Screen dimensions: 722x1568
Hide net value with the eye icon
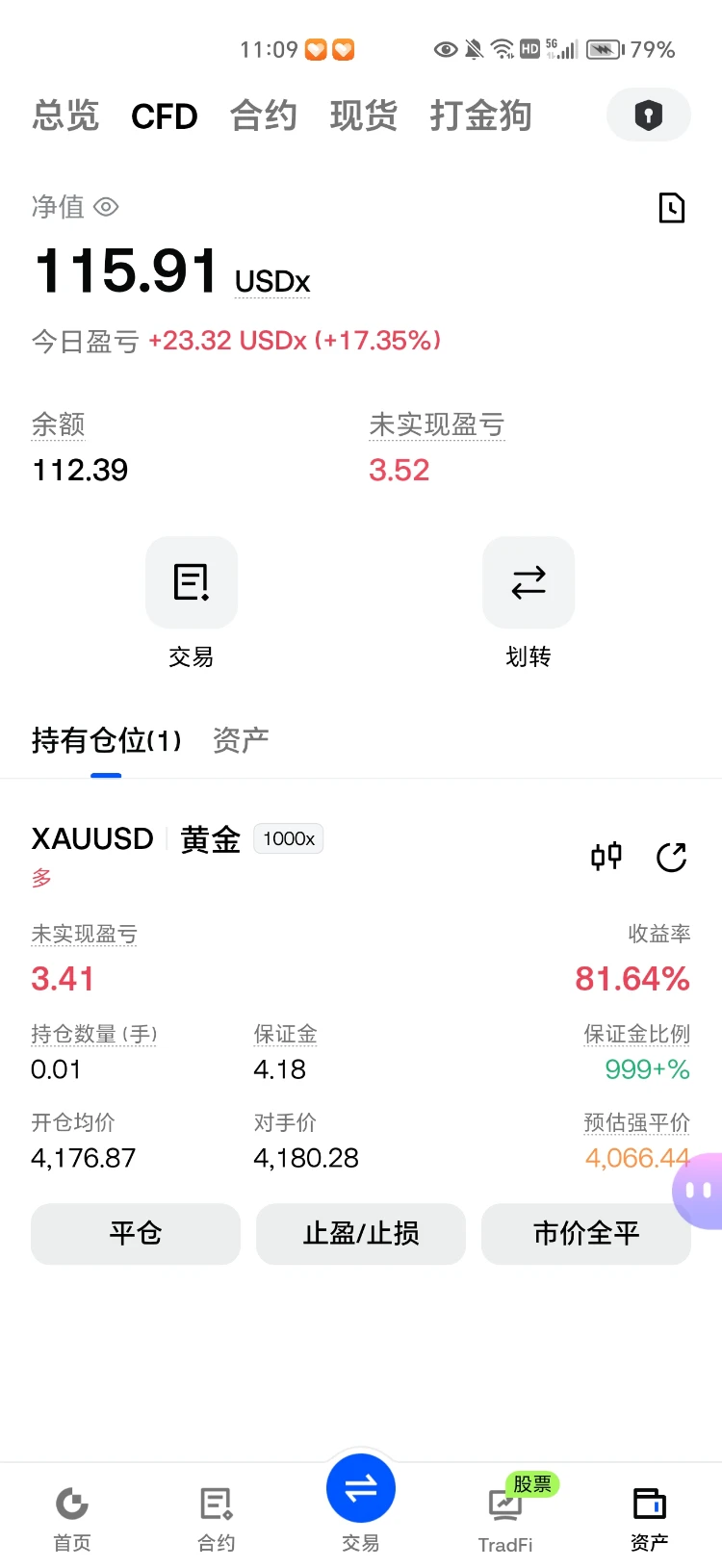pos(106,207)
